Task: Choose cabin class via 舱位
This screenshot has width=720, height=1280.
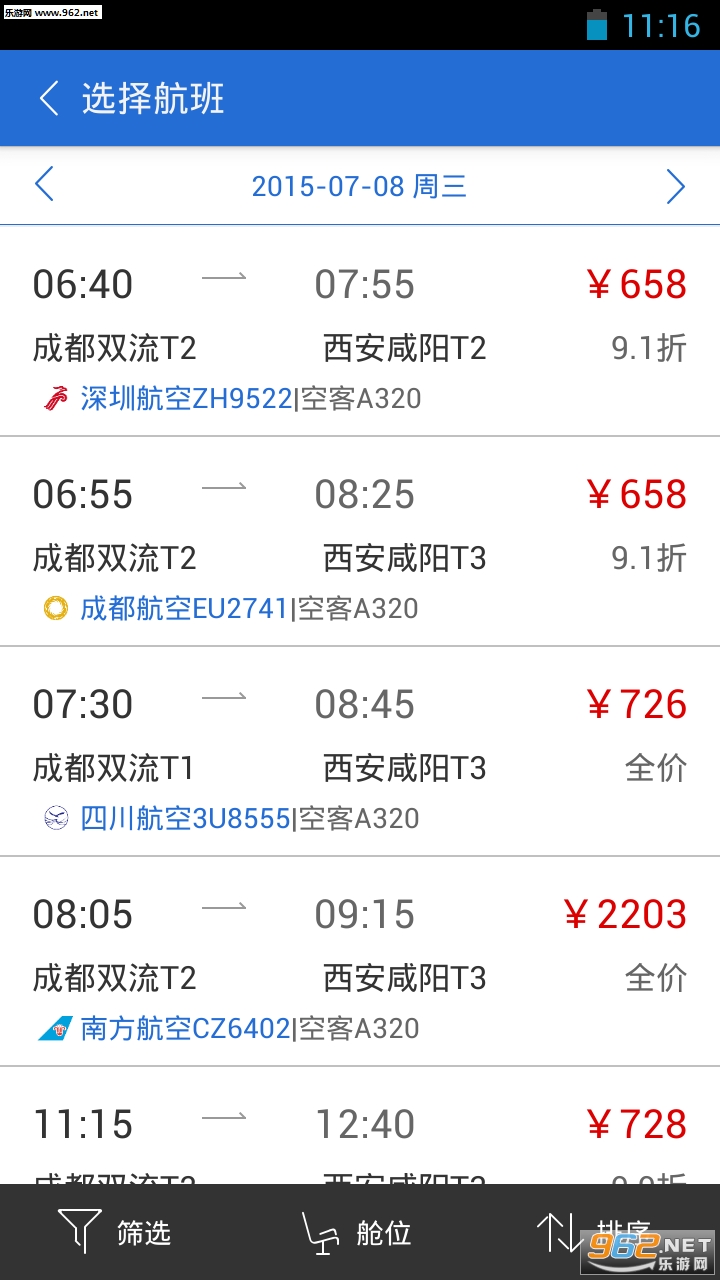Action: tap(357, 1232)
